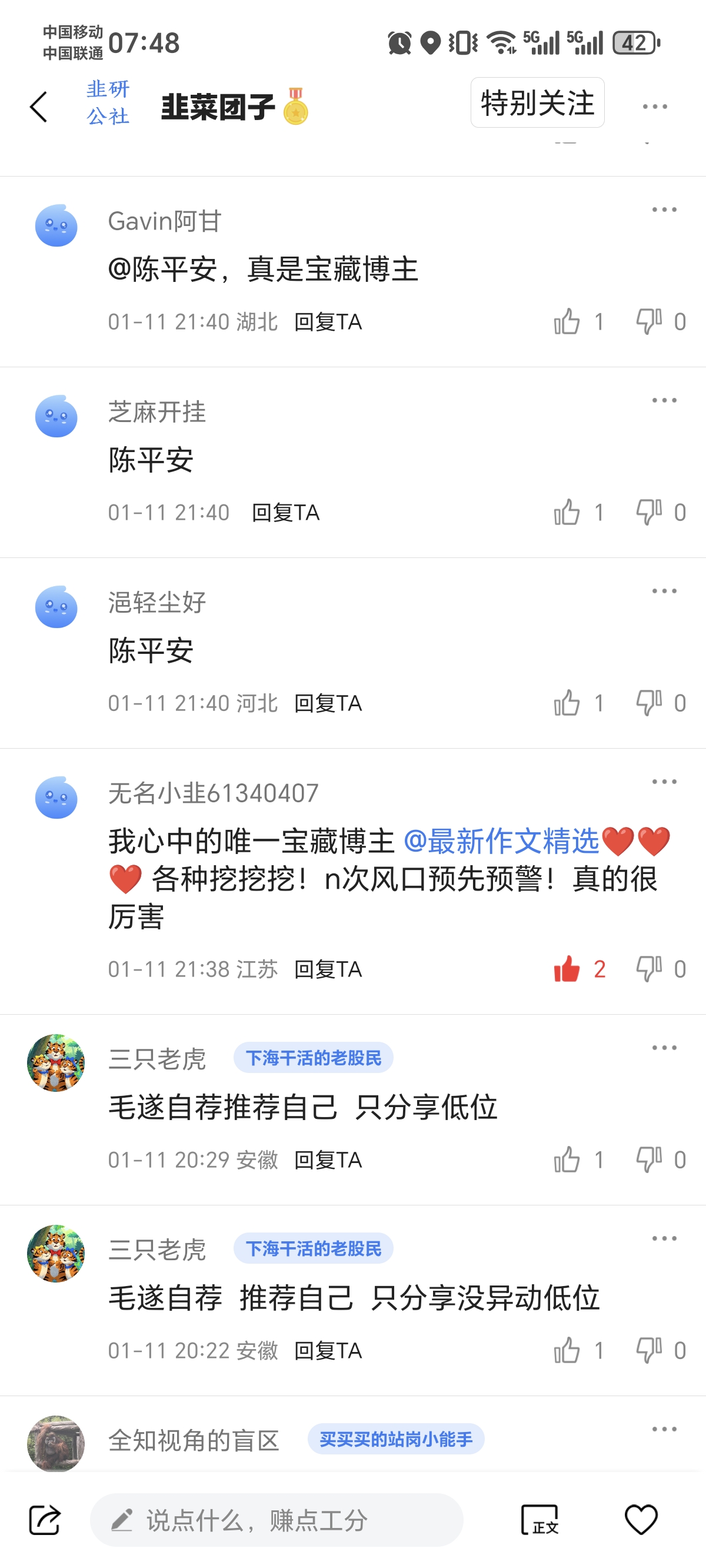Reply to Gavin阿甘 via 回复TA

tap(328, 322)
